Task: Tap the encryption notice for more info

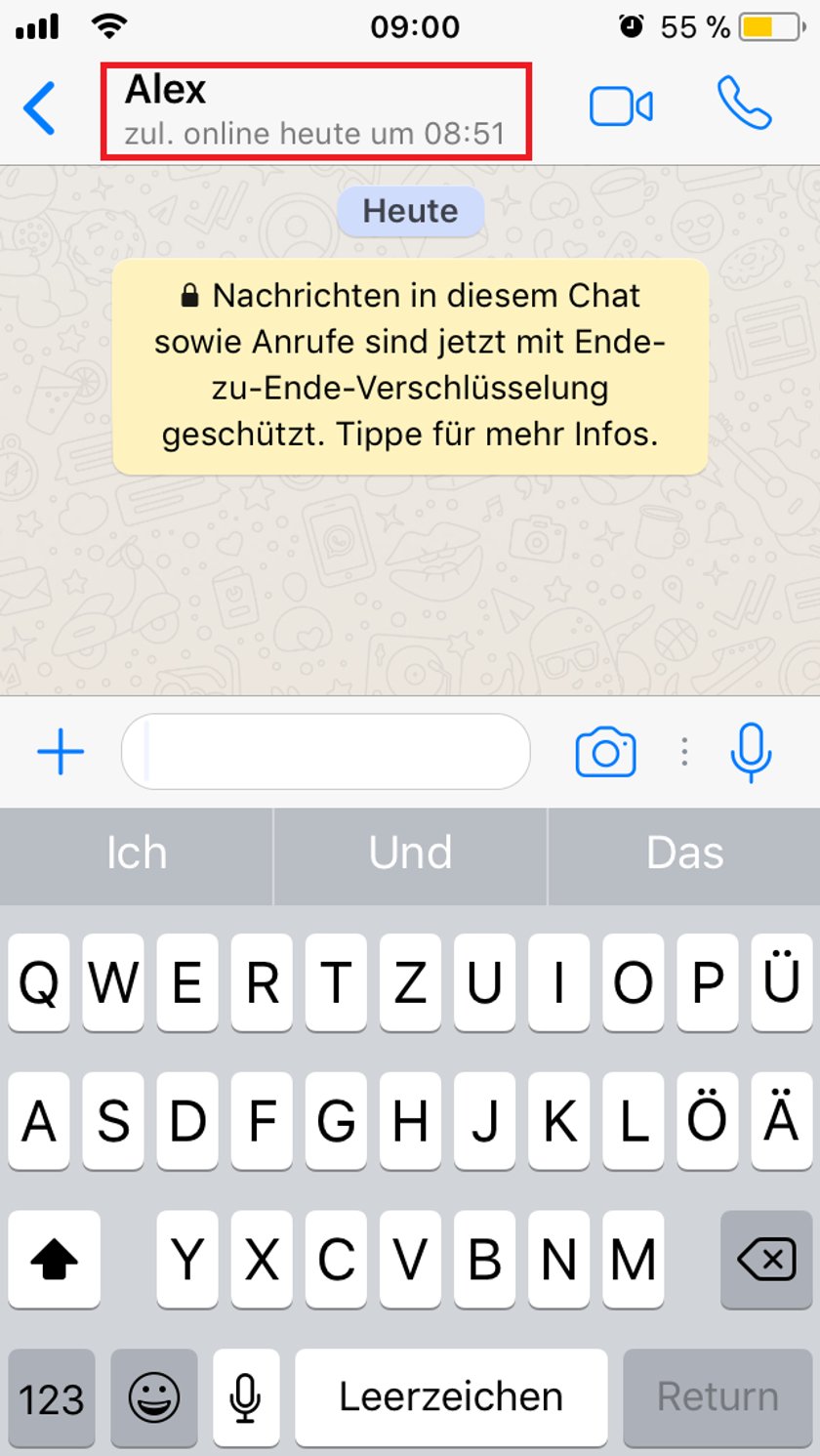Action: 410,365
